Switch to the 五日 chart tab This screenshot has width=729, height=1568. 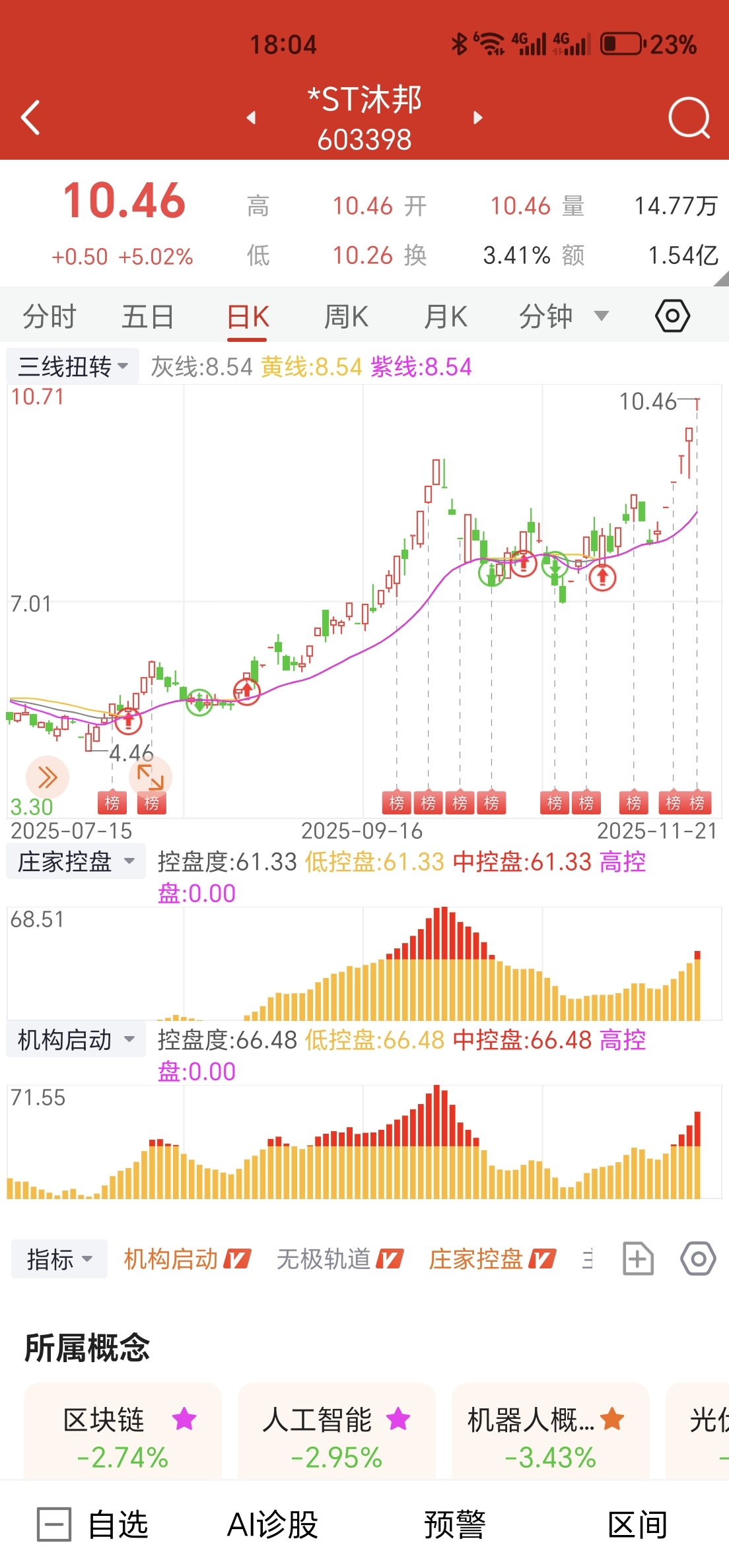pyautogui.click(x=148, y=316)
